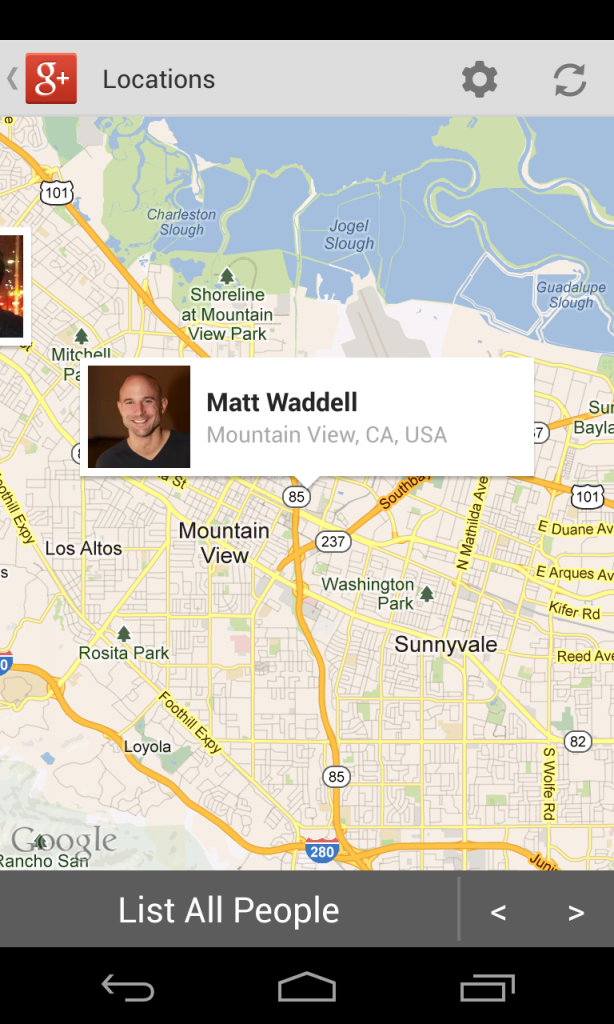The height and width of the screenshot is (1024, 614).
Task: Tap the system back button
Action: click(x=128, y=988)
